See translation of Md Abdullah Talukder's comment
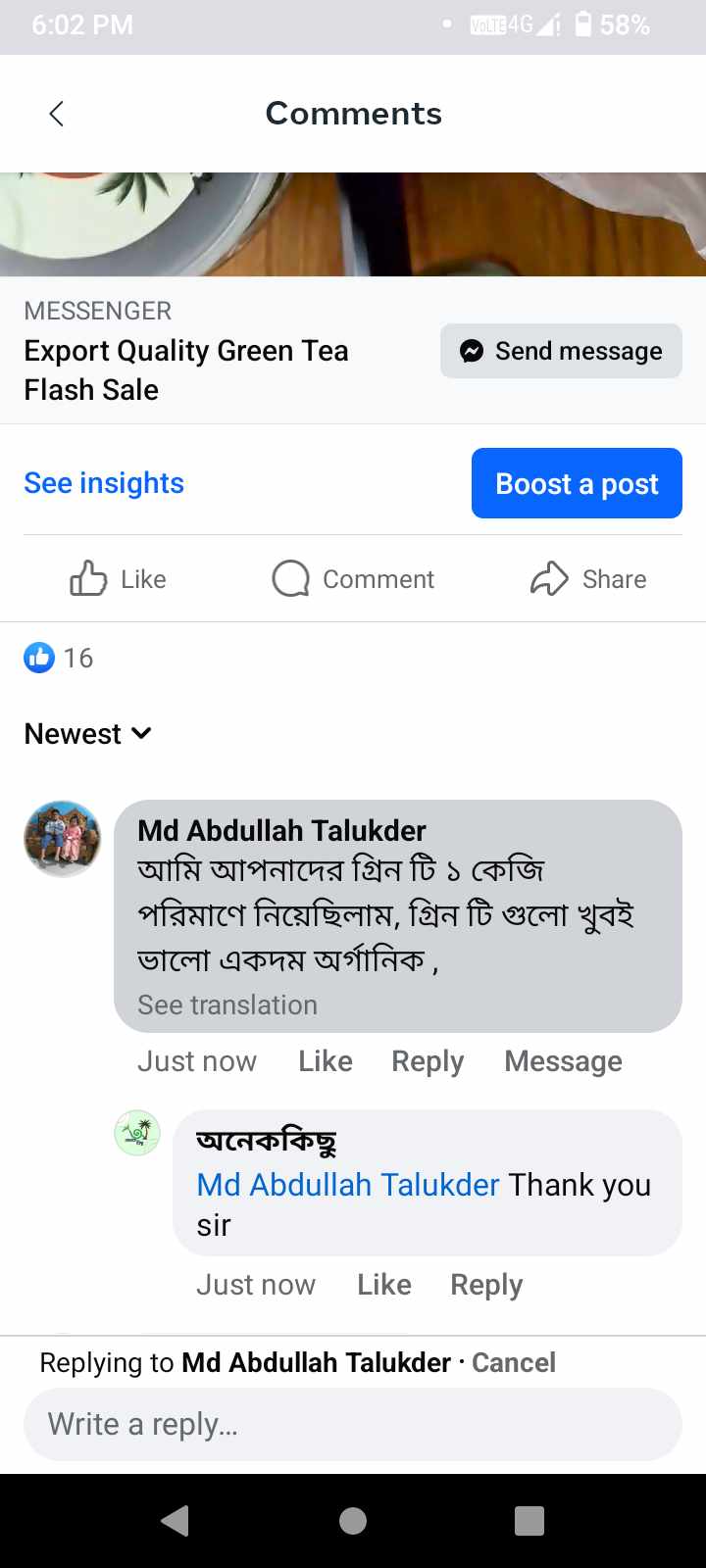This screenshot has width=706, height=1568. pyautogui.click(x=227, y=1005)
